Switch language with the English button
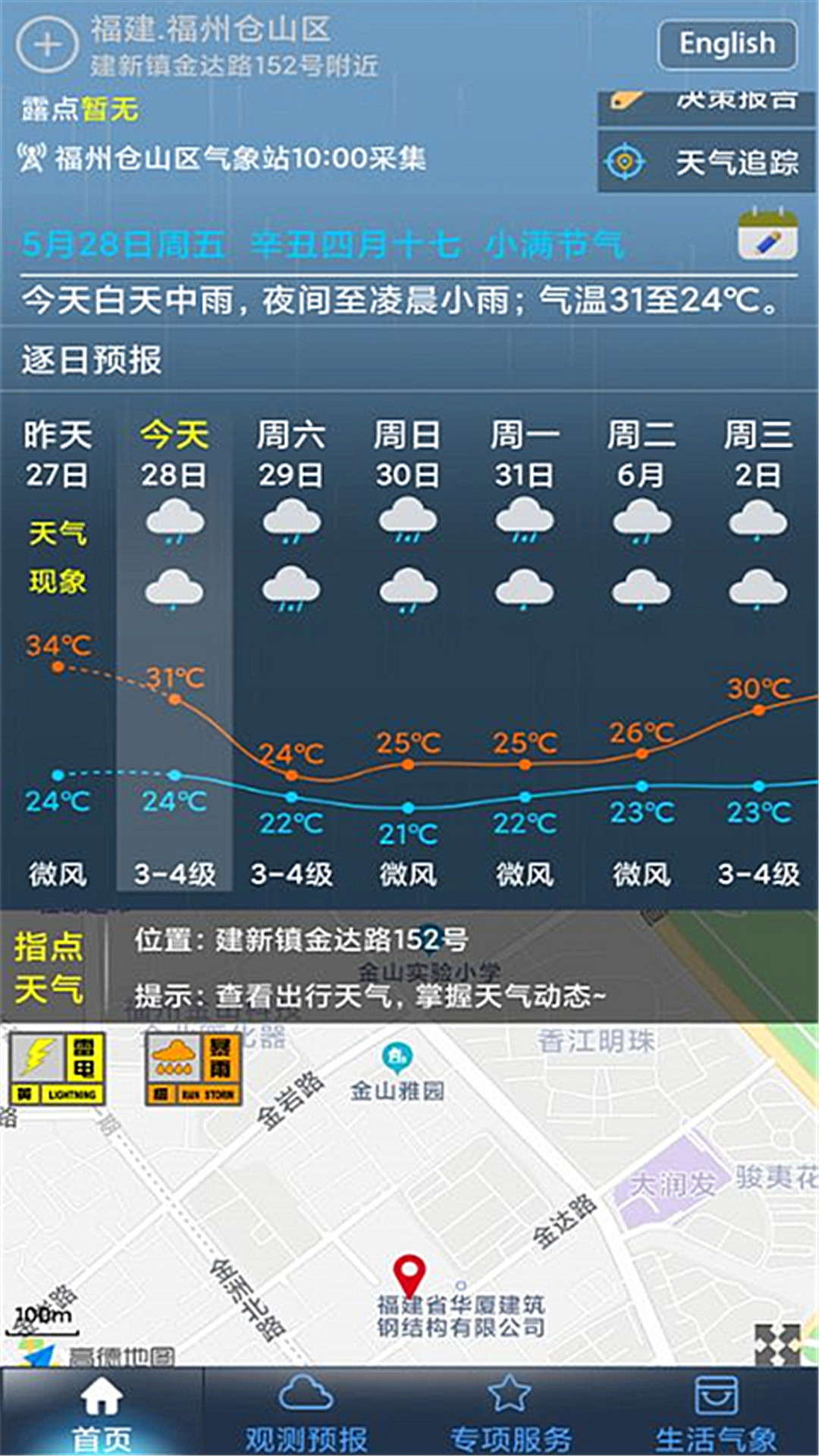819x1456 pixels. 726,44
